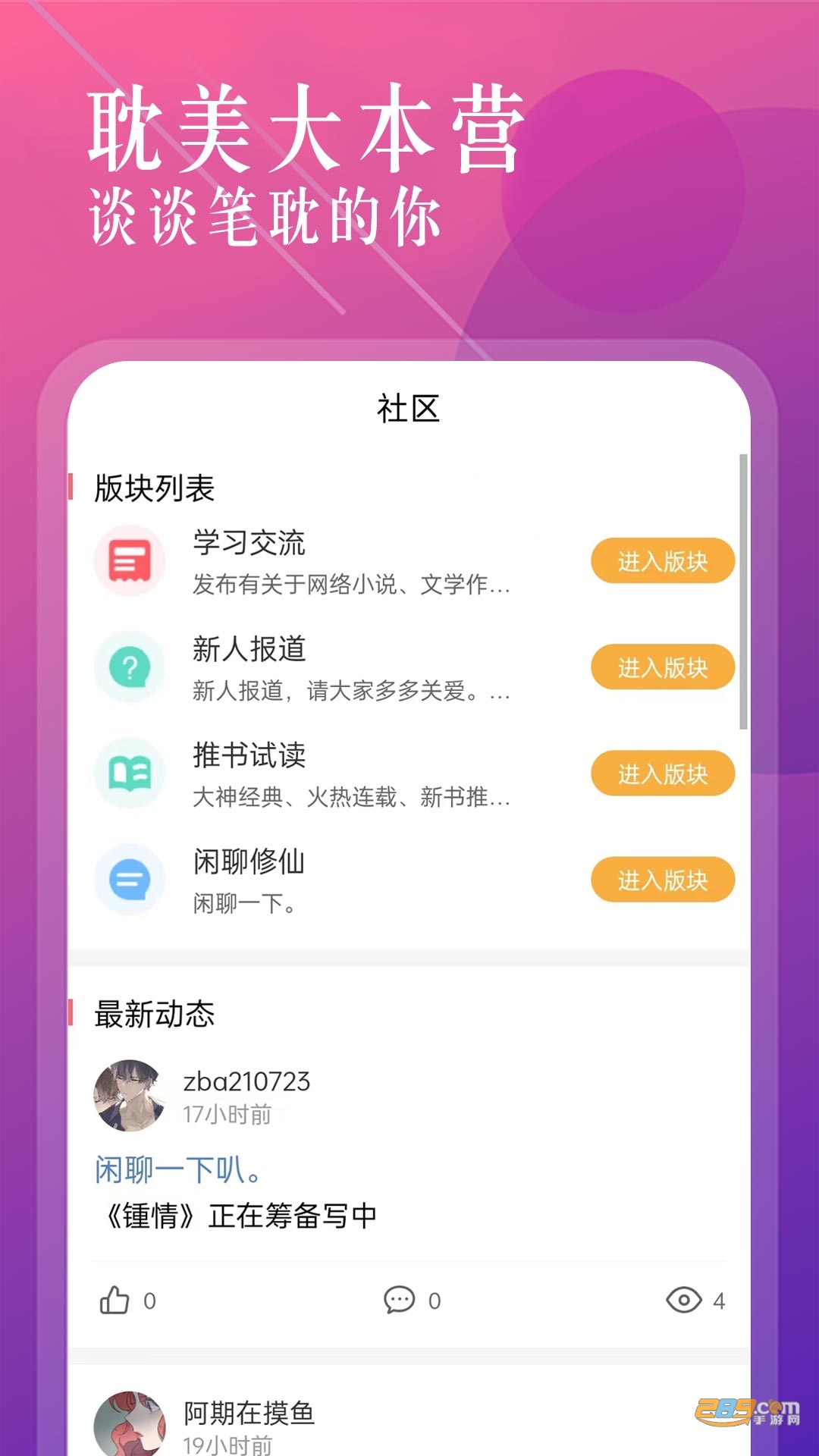Select the 社区 title header
The image size is (819, 1456).
(x=409, y=409)
